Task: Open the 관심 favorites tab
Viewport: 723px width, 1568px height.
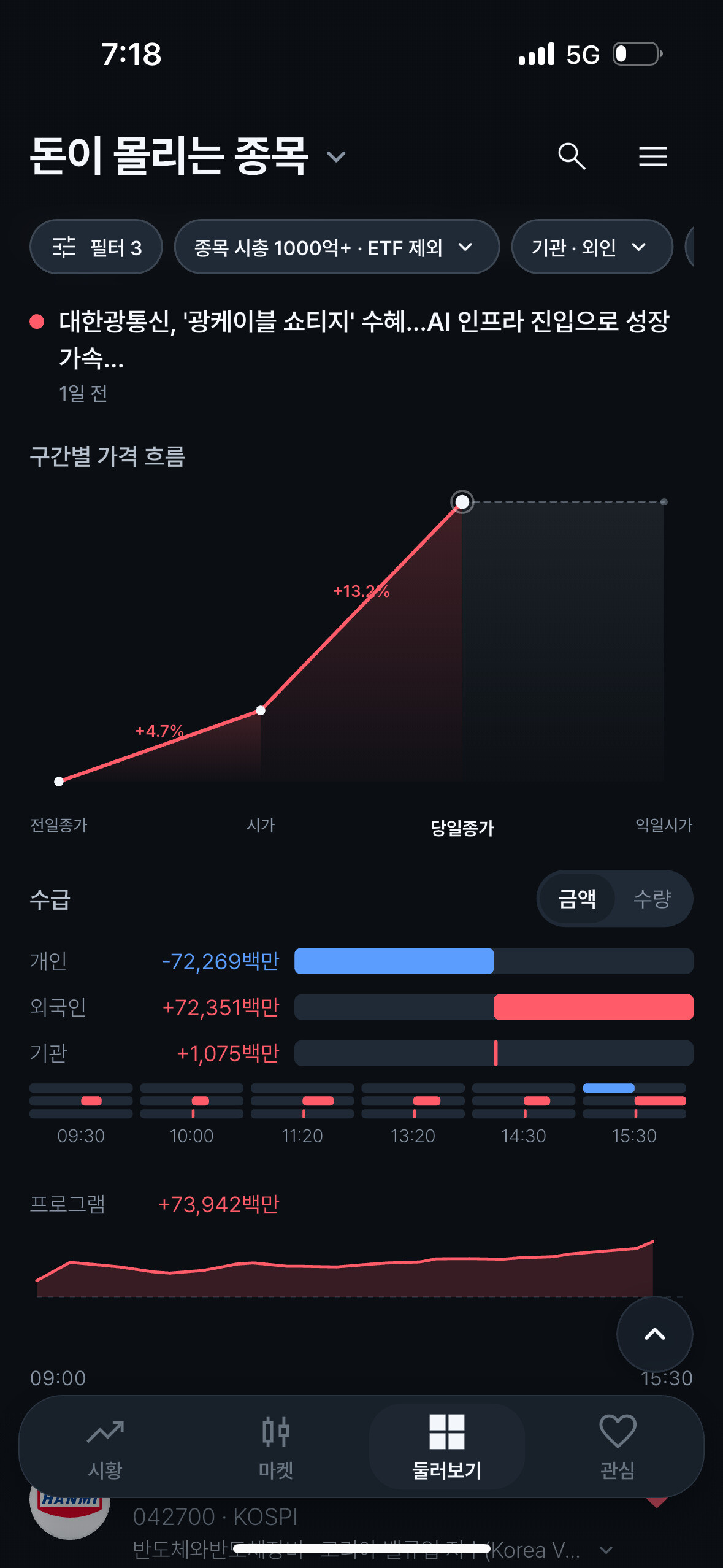Action: coord(618,1449)
